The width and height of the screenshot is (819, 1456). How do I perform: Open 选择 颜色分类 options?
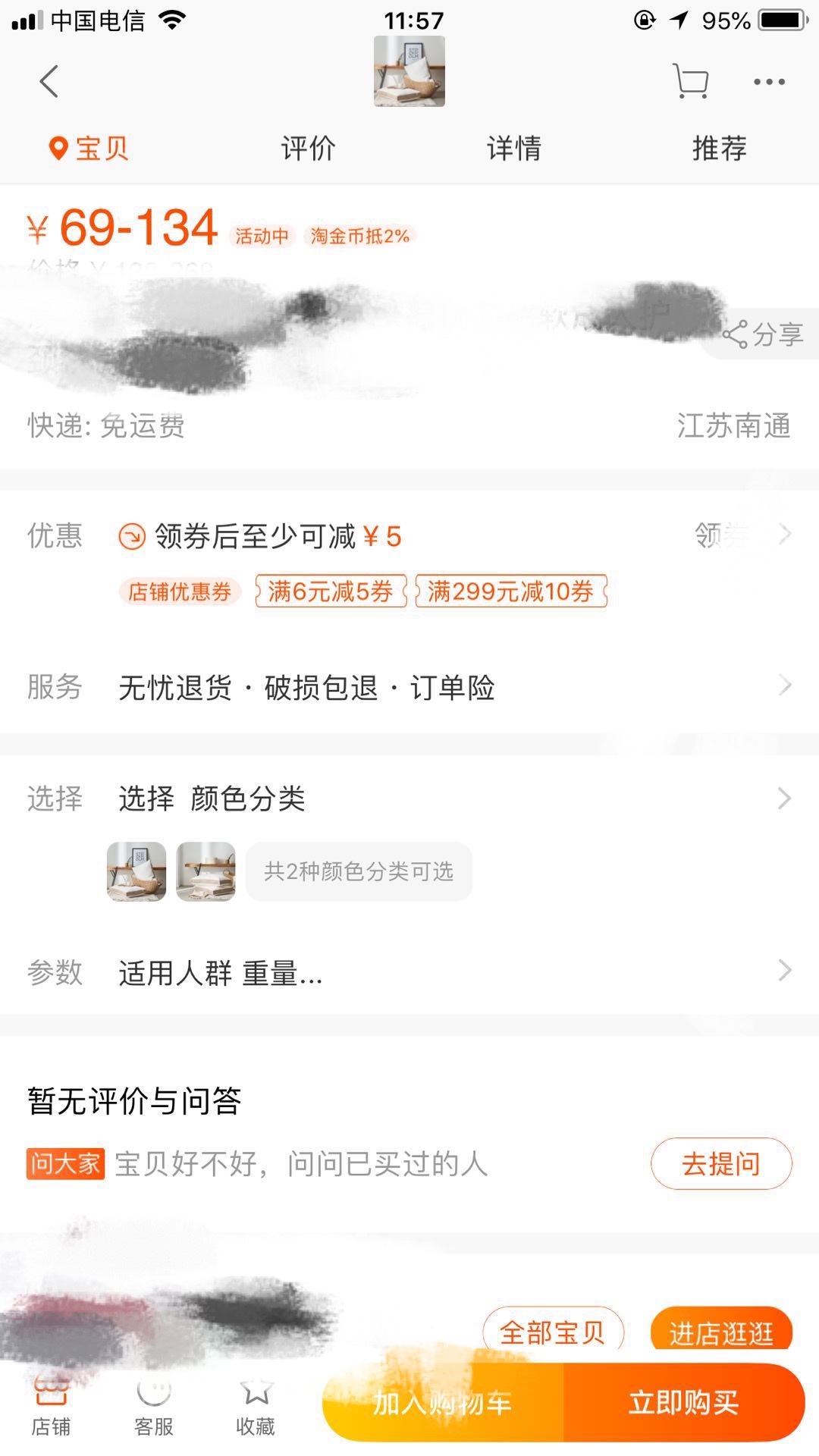click(x=409, y=799)
